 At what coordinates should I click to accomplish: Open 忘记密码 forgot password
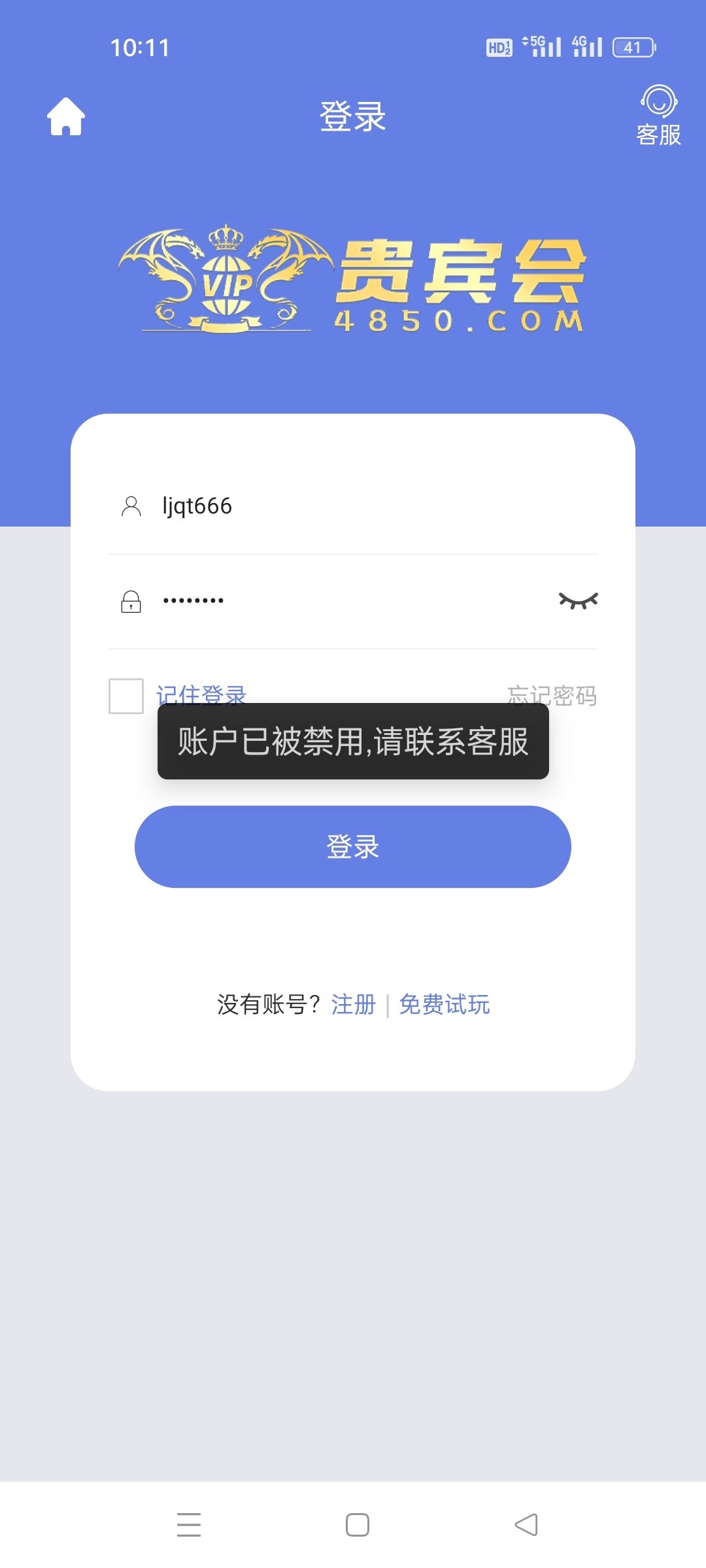coord(552,694)
